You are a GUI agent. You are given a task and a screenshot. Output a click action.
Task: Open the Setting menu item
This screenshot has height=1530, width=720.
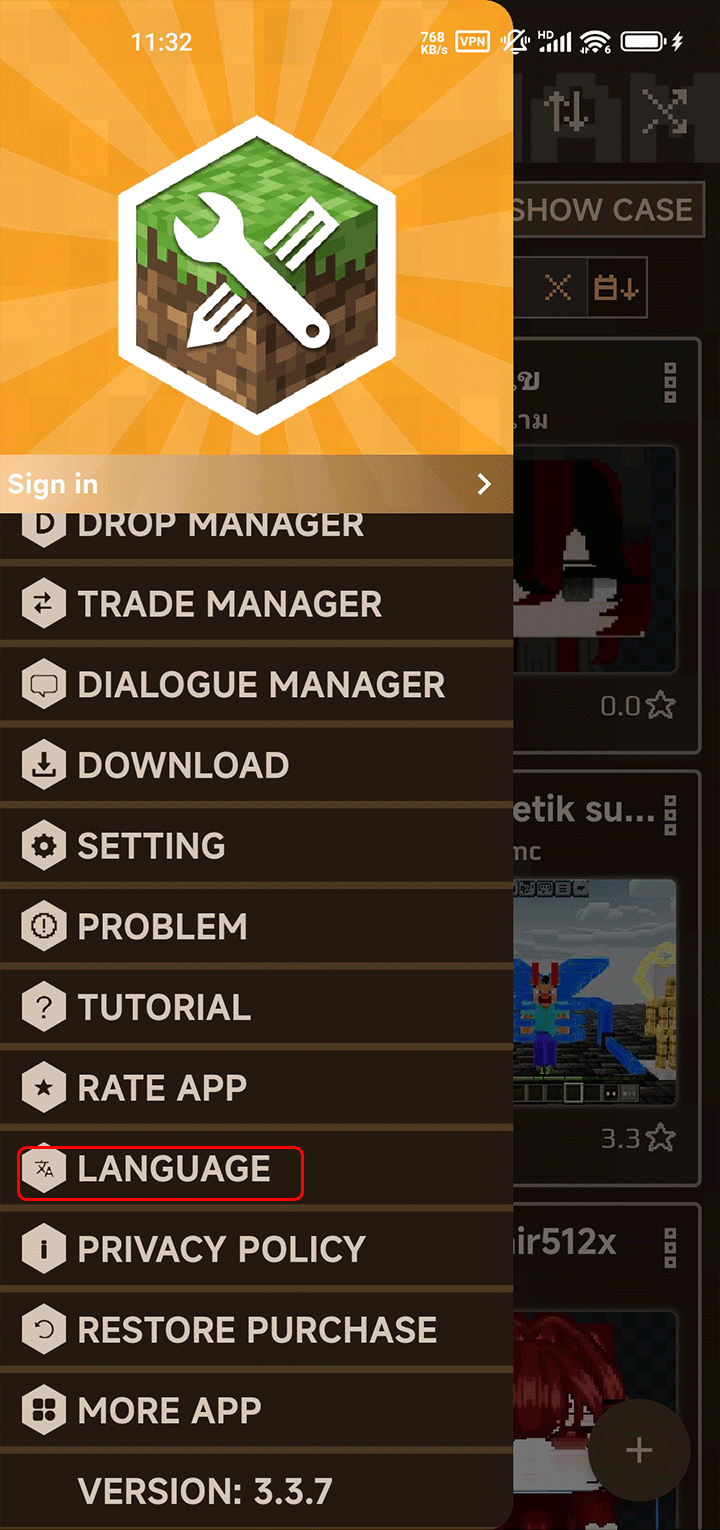(x=152, y=846)
